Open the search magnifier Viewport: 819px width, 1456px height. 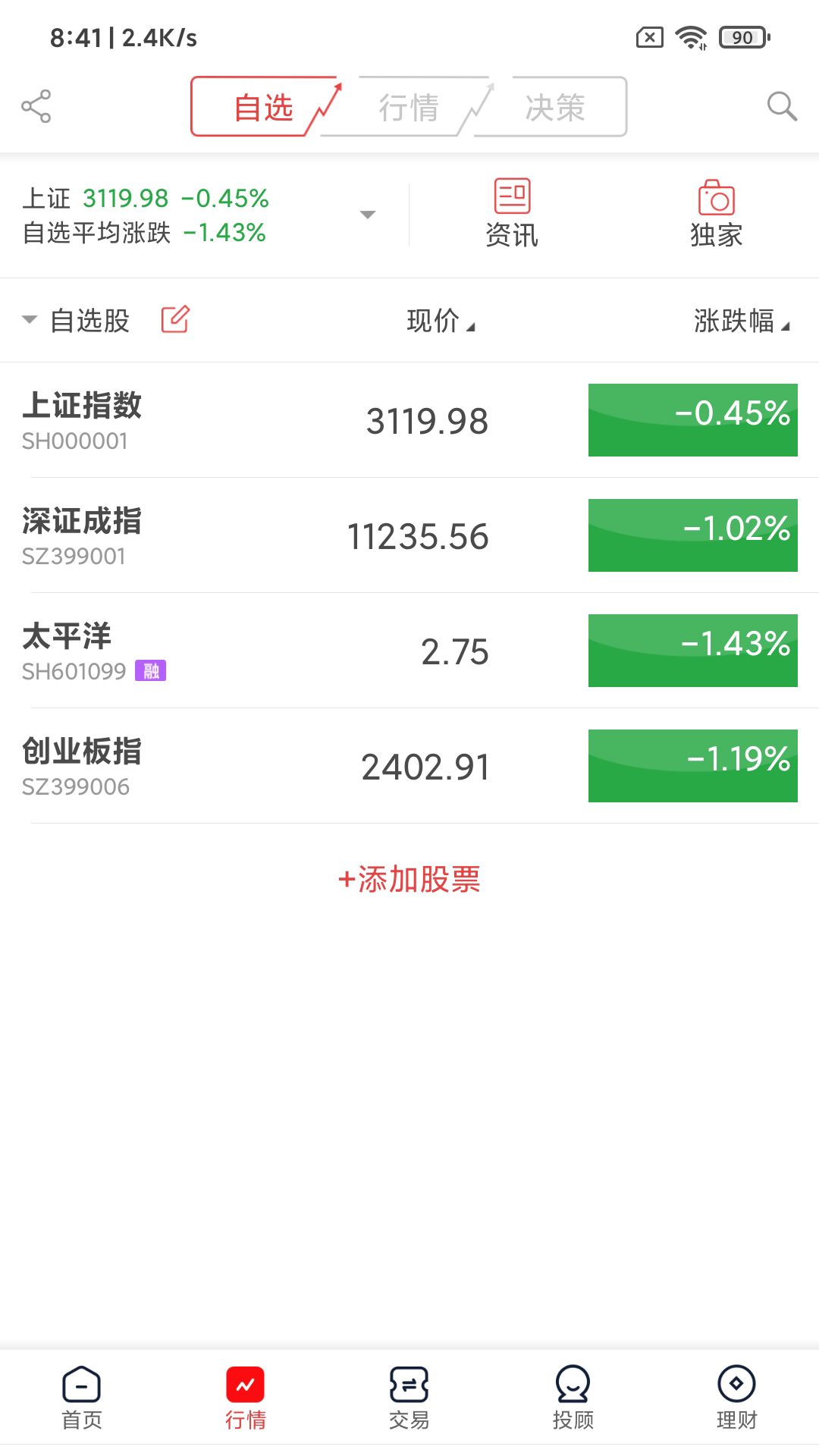click(781, 106)
